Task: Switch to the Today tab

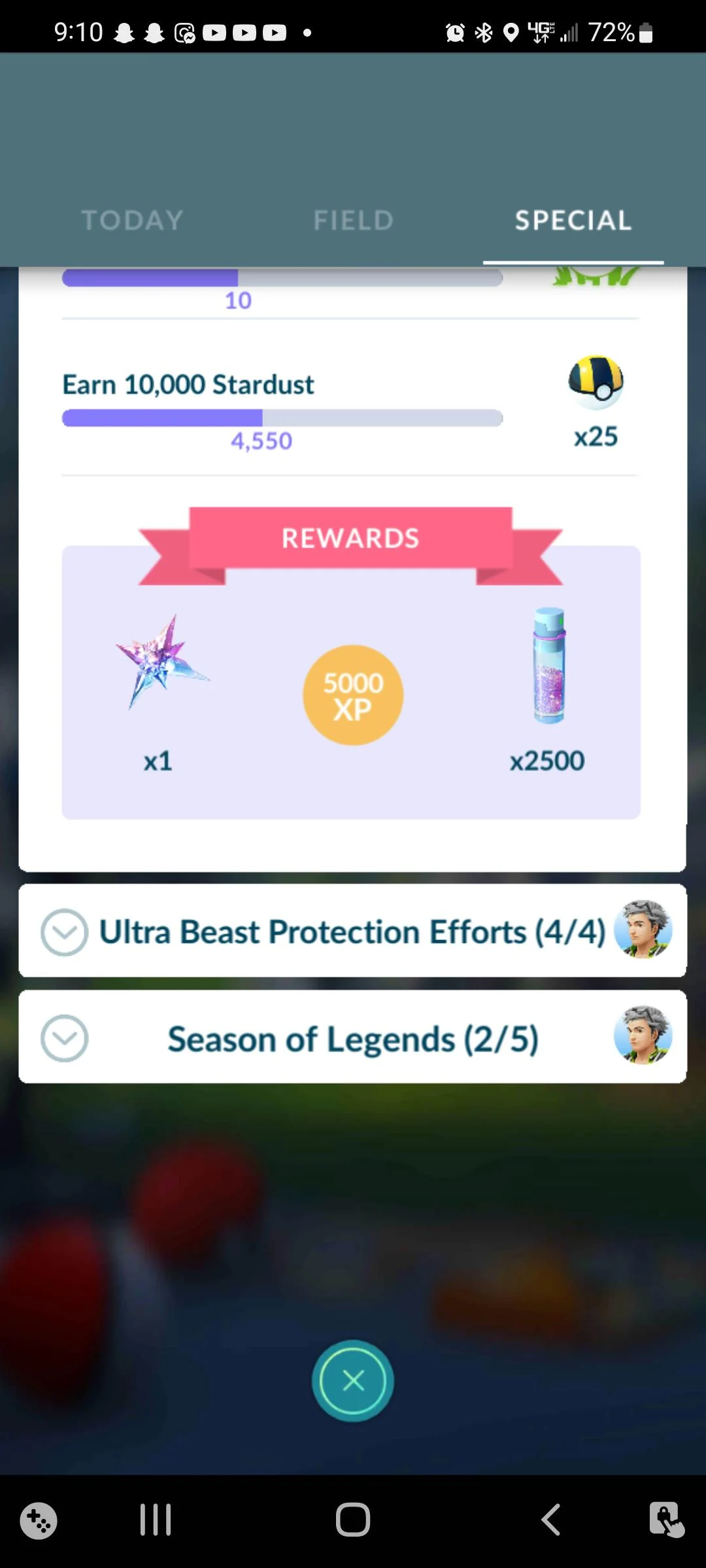Action: (132, 220)
